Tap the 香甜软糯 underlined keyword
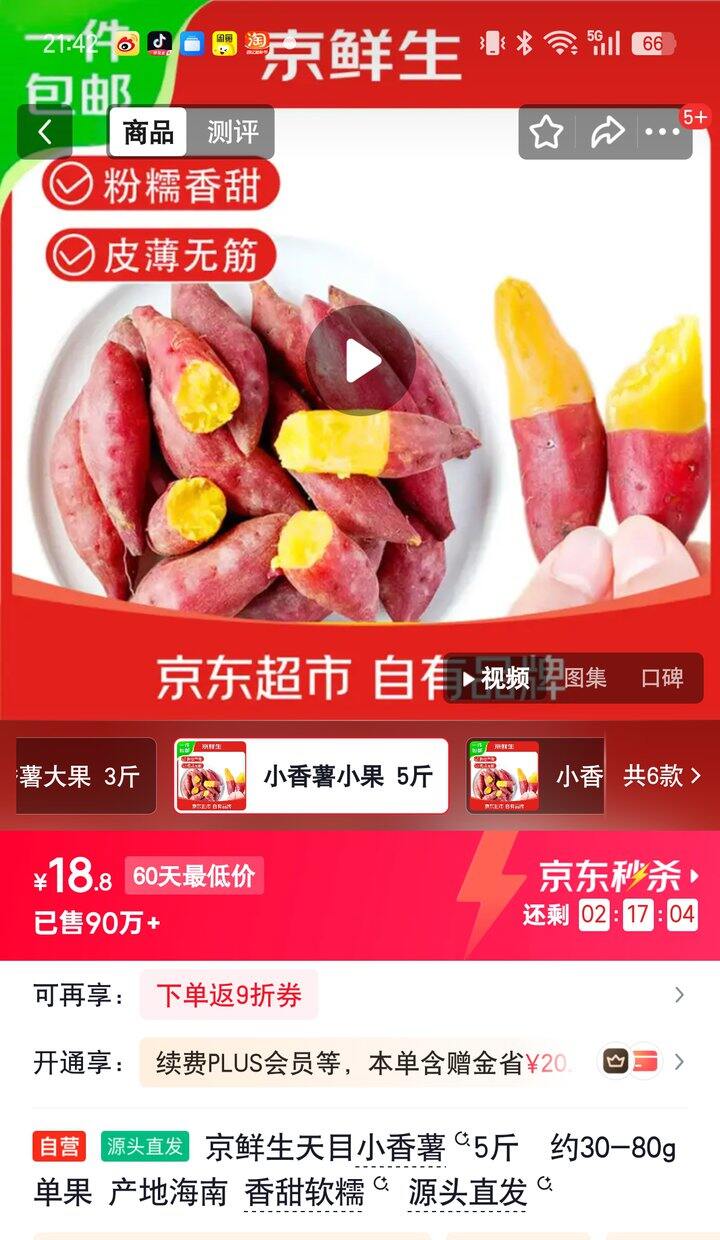 pyautogui.click(x=304, y=1192)
